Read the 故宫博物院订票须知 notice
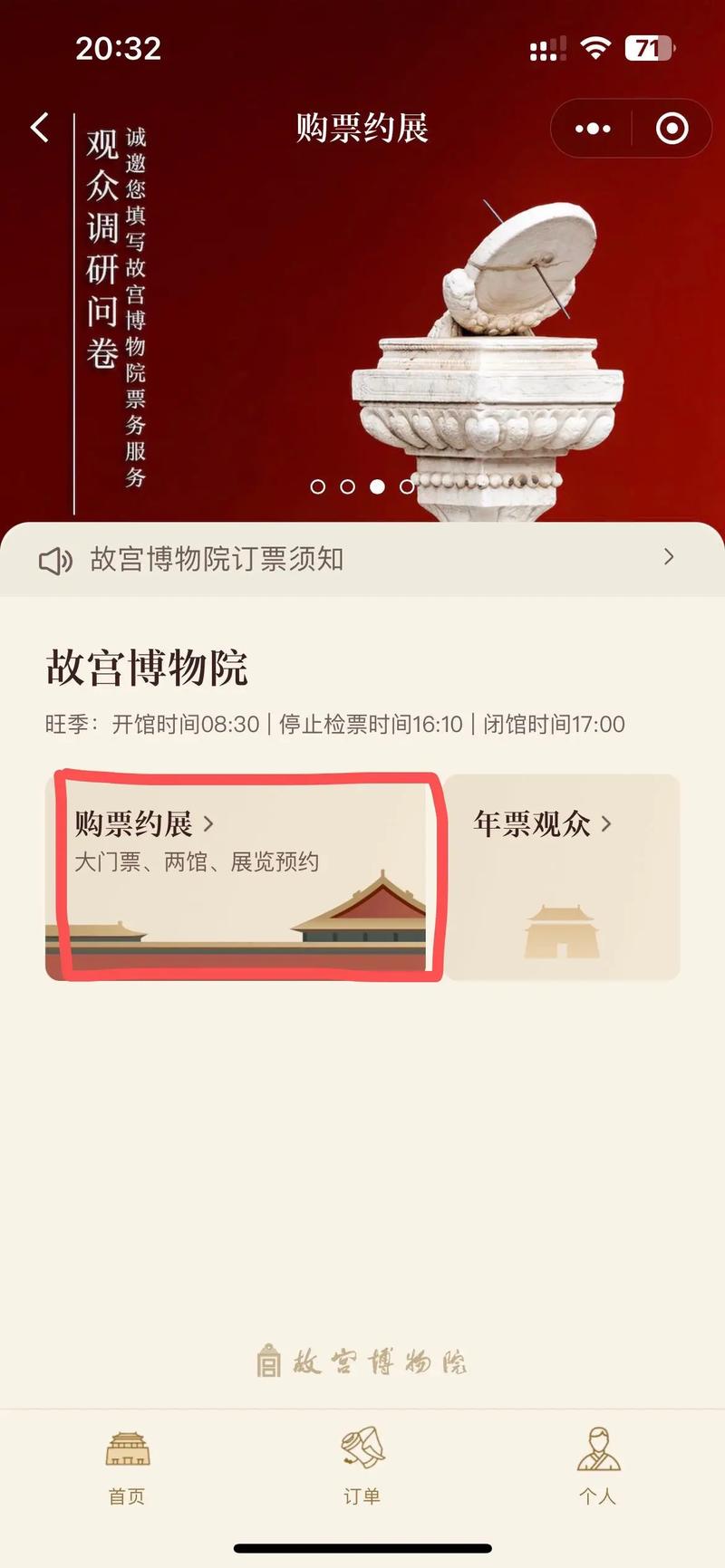 [x=362, y=559]
